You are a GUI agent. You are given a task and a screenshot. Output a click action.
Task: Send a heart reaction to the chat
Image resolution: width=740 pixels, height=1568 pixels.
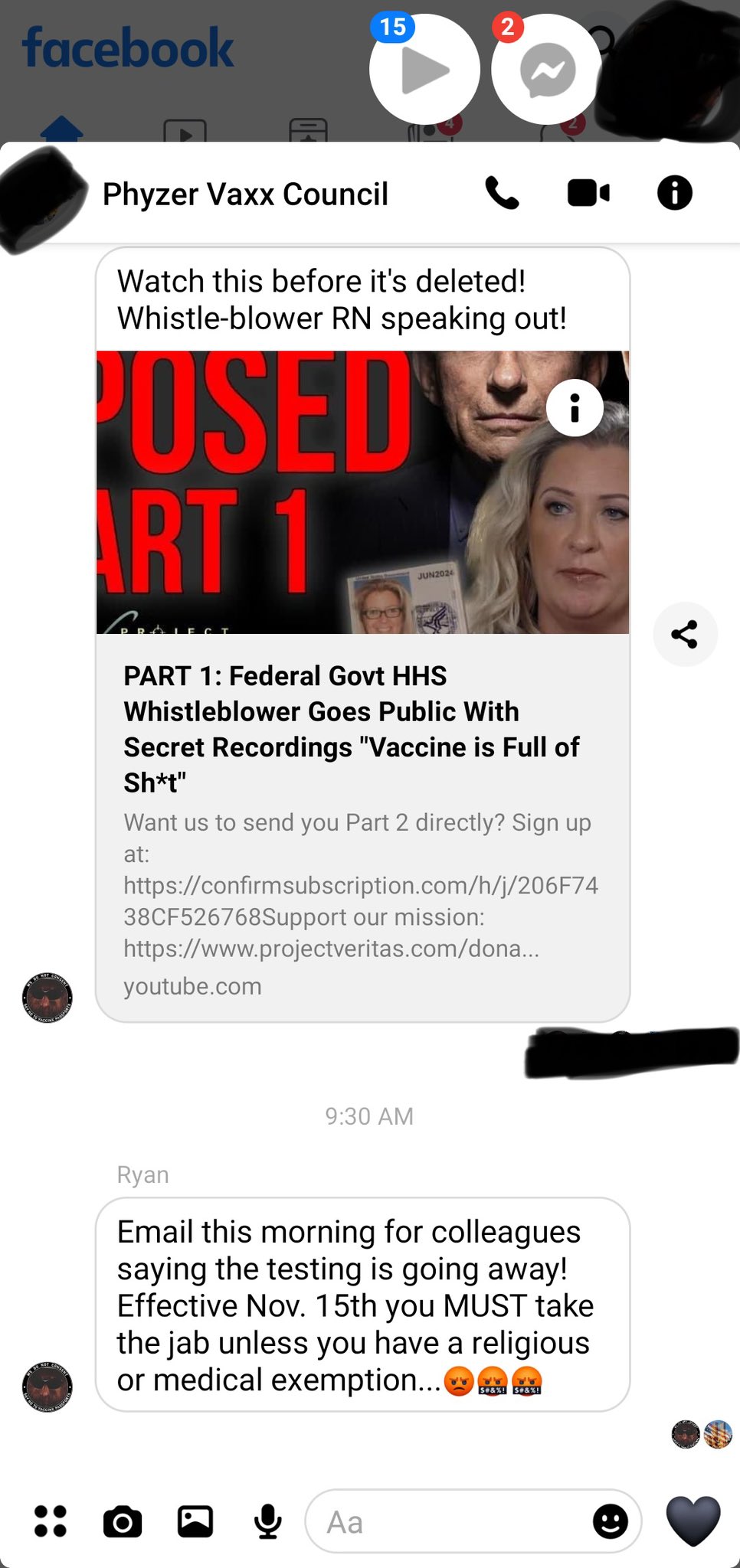pos(693,1520)
